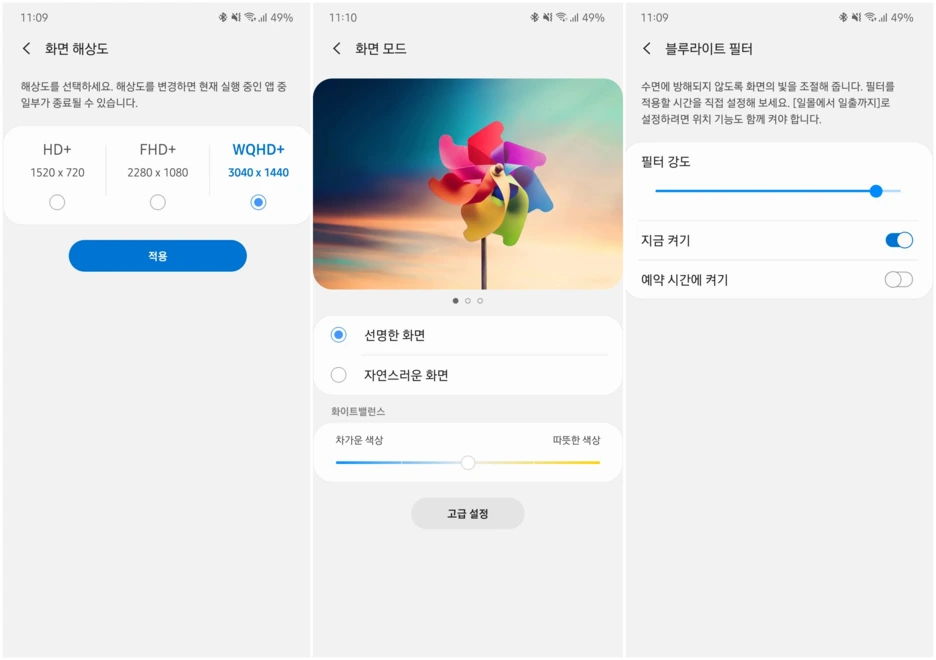The width and height of the screenshot is (936, 660).
Task: Choose the 자연스러운 화면 mode
Action: point(467,375)
